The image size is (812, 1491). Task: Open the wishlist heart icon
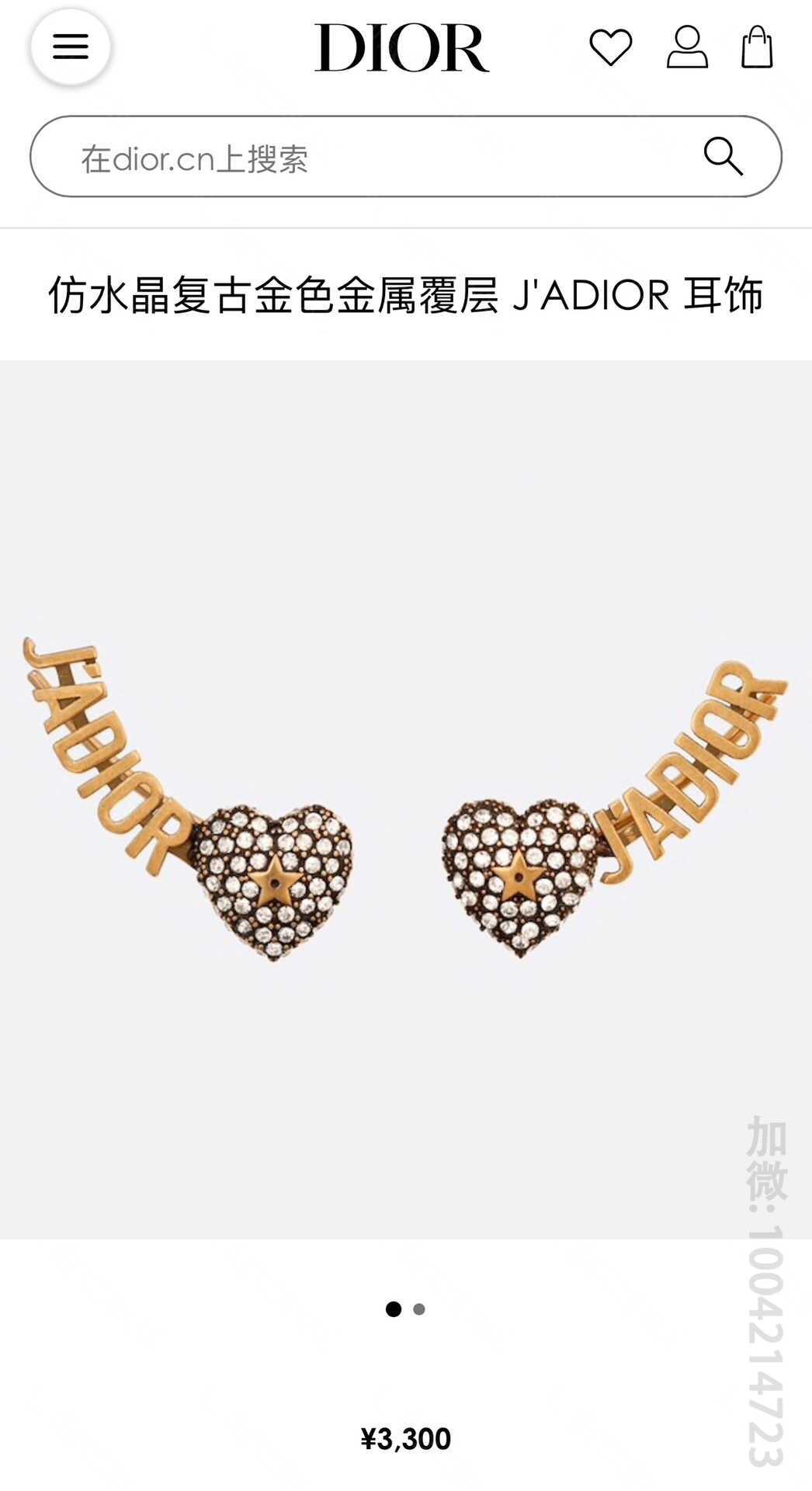pos(611,47)
